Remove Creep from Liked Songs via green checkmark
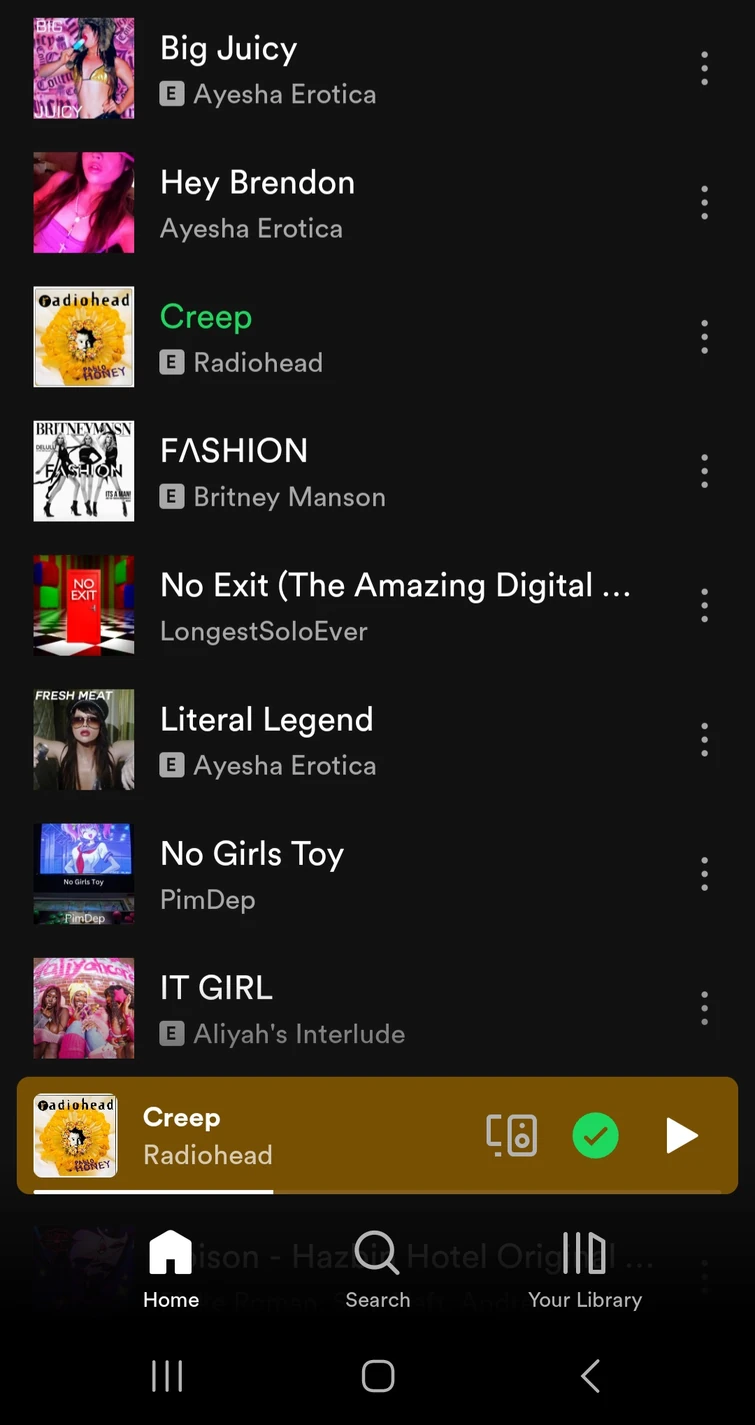This screenshot has width=755, height=1425. point(595,1135)
